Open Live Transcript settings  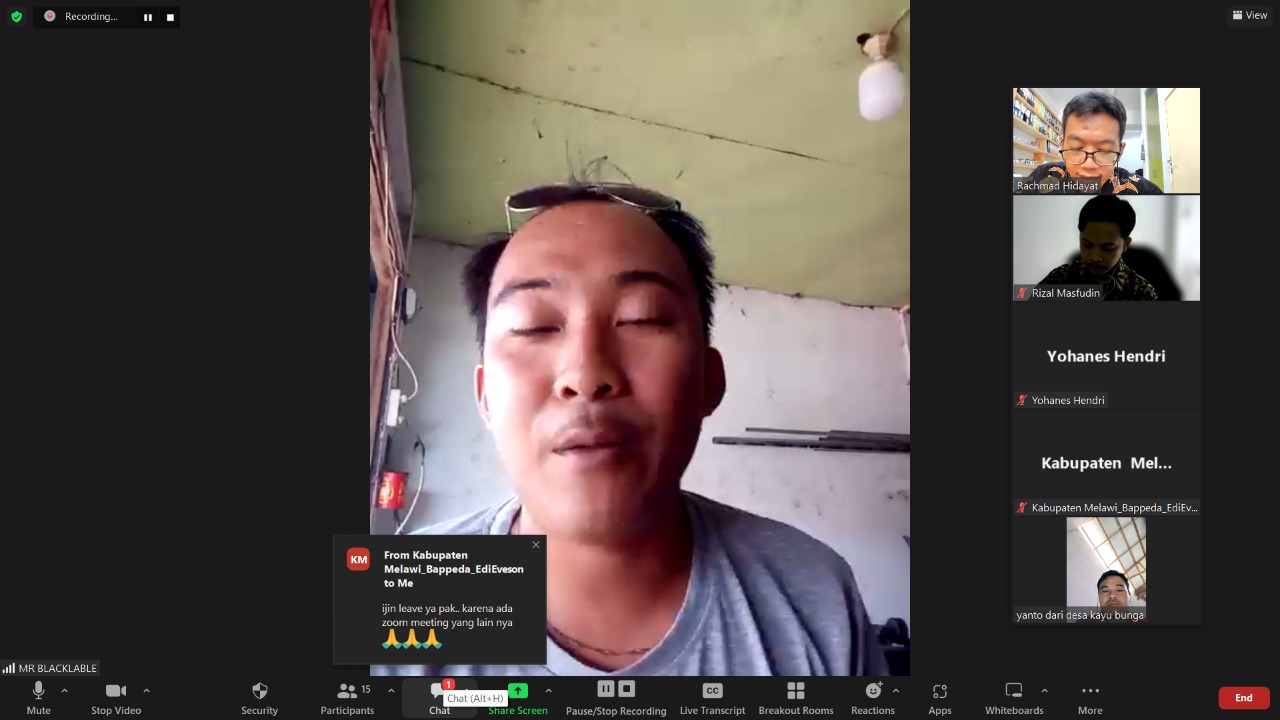(x=712, y=697)
